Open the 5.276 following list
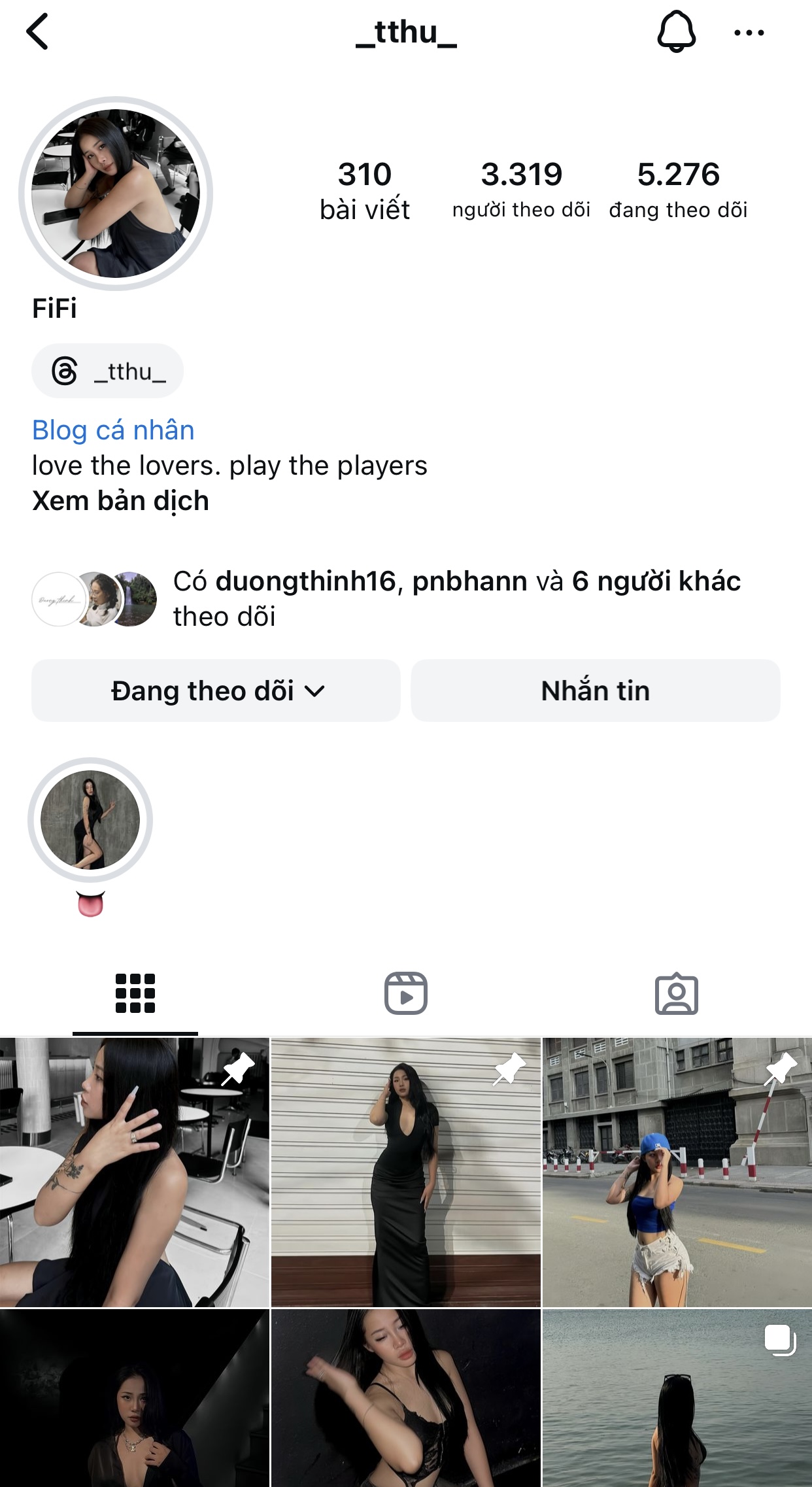This screenshot has width=812, height=1487. click(x=678, y=190)
